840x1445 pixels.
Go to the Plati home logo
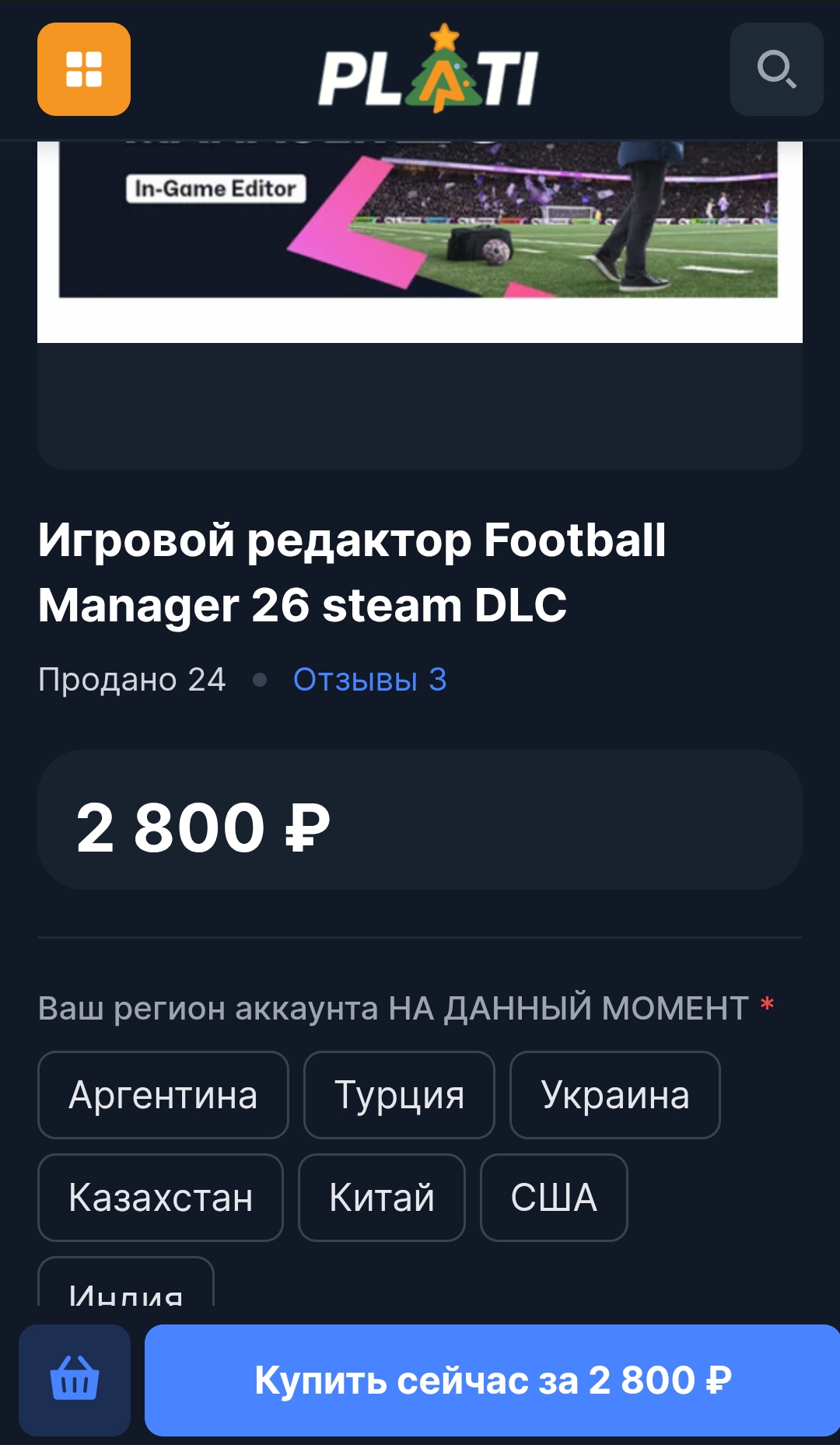click(429, 72)
